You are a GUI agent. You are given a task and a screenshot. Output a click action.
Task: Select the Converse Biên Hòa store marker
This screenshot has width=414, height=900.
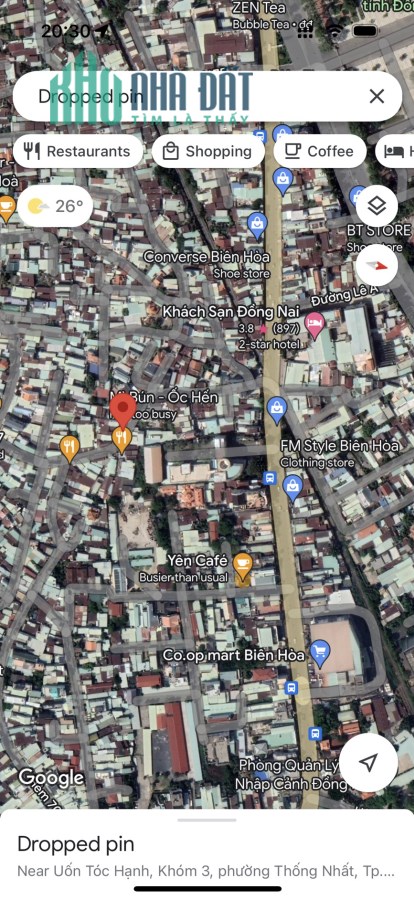click(257, 226)
